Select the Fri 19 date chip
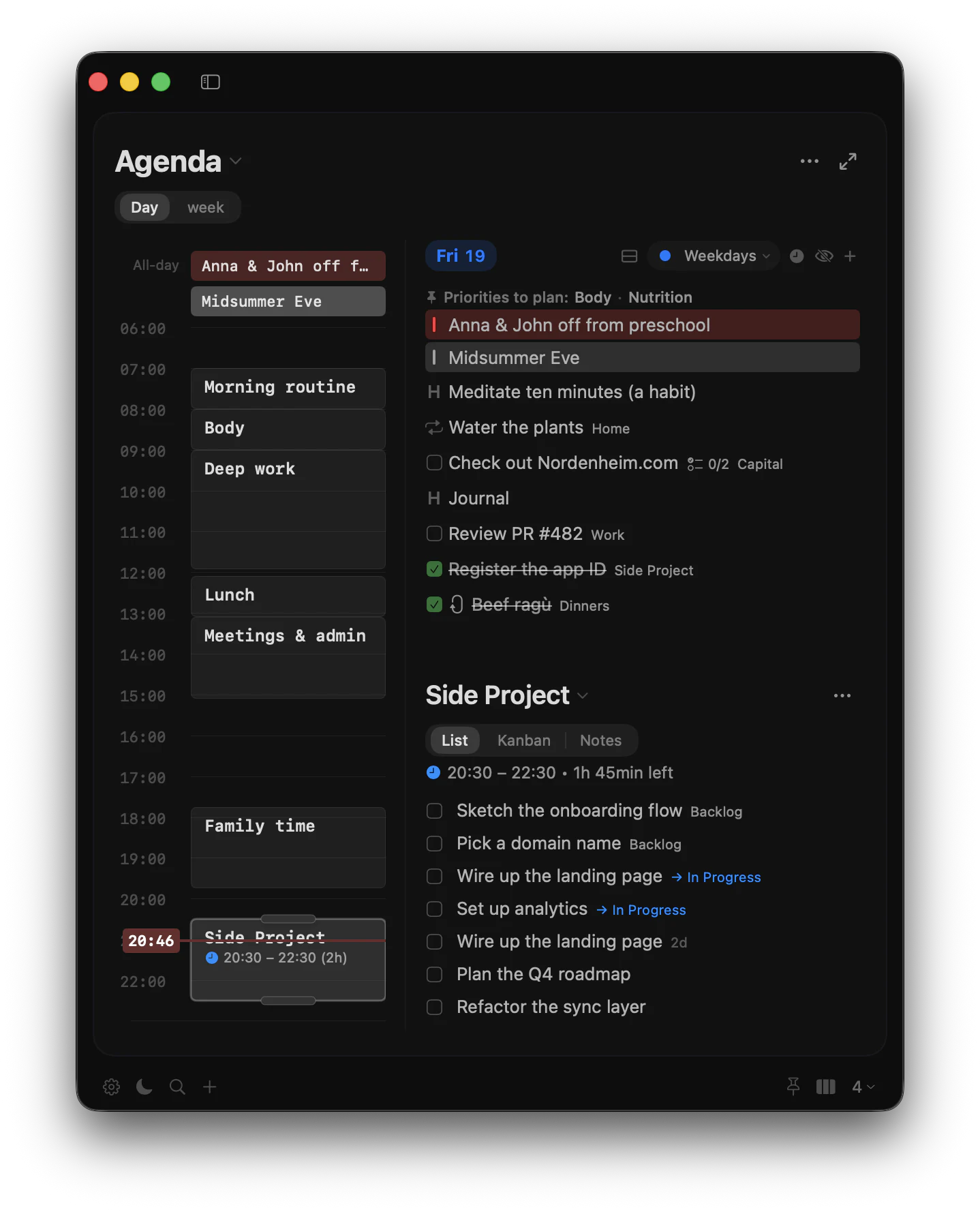Viewport: 980px width, 1212px height. click(461, 256)
